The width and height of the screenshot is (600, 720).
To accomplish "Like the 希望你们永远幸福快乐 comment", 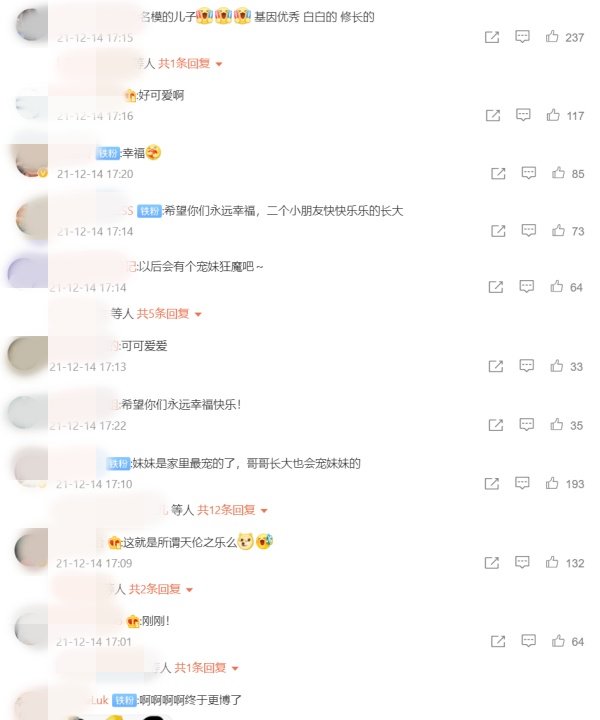I will [557, 426].
